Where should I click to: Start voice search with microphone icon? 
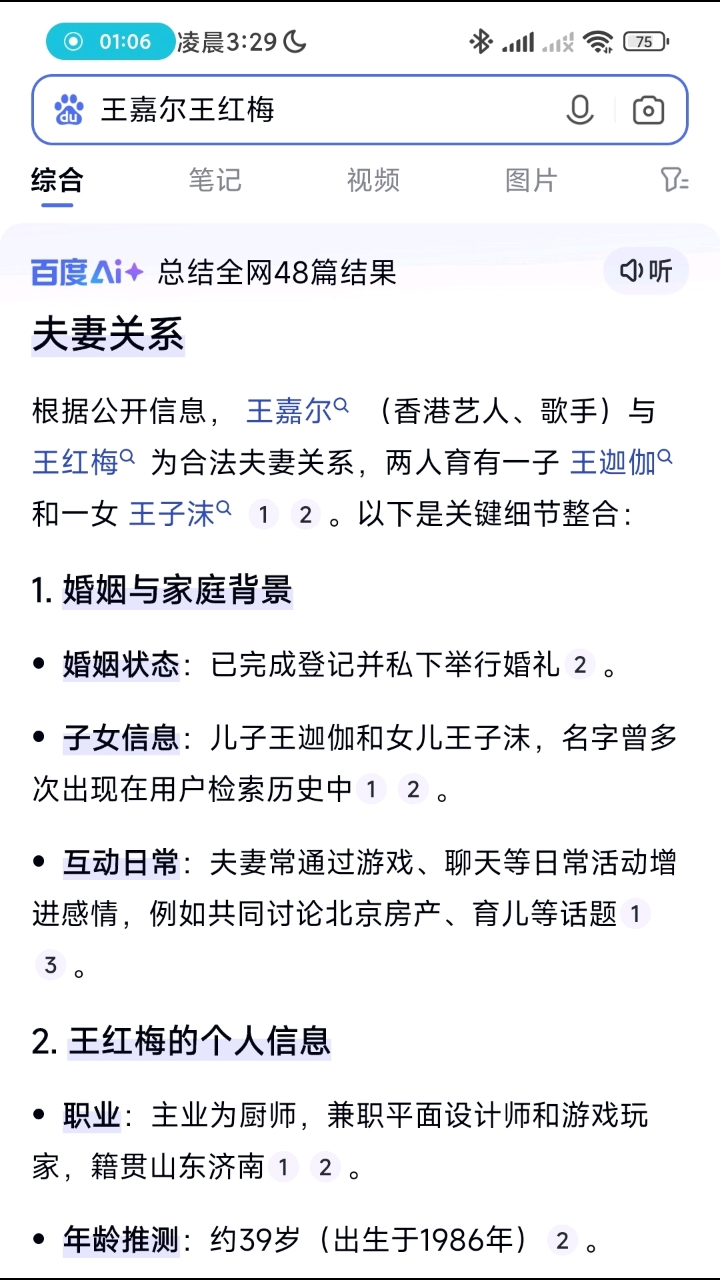(x=578, y=110)
